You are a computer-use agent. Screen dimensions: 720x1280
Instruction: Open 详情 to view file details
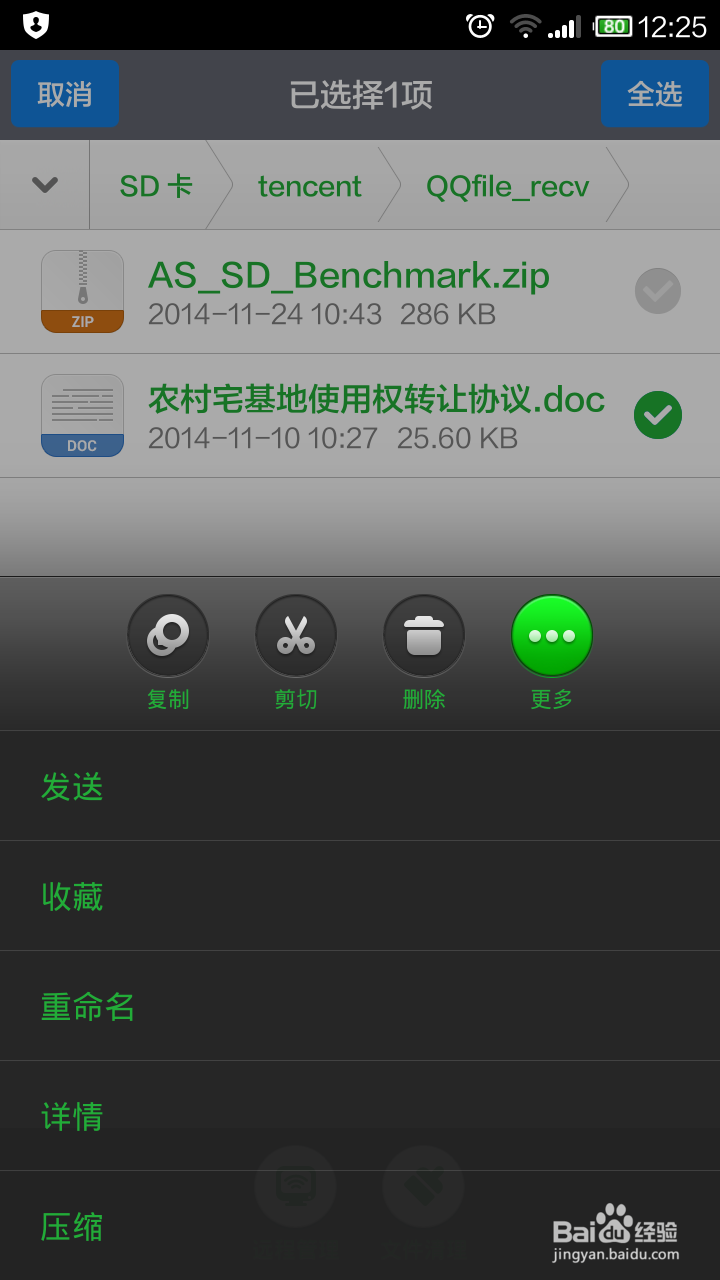[70, 1116]
